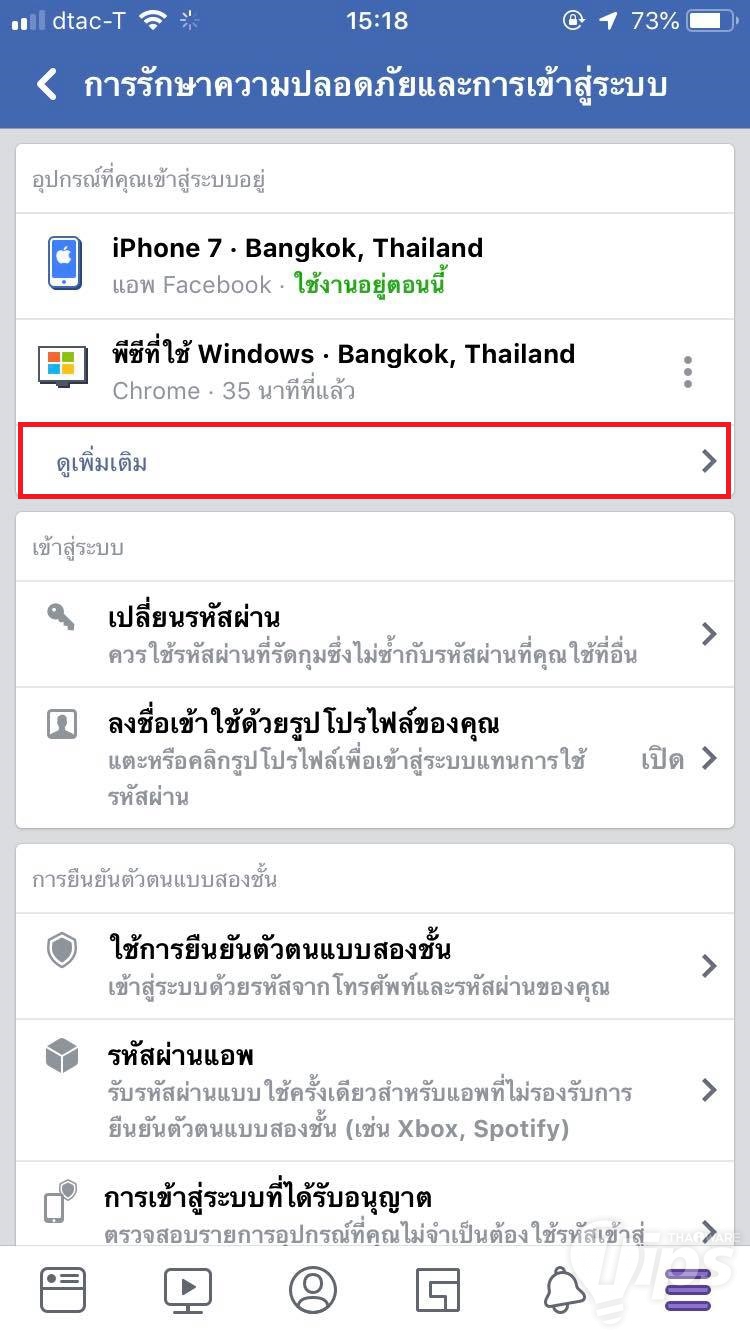This screenshot has width=750, height=1334.
Task: Open ใช้การยืนยันตัวตนแบบสองชั้น settings
Action: 375,965
